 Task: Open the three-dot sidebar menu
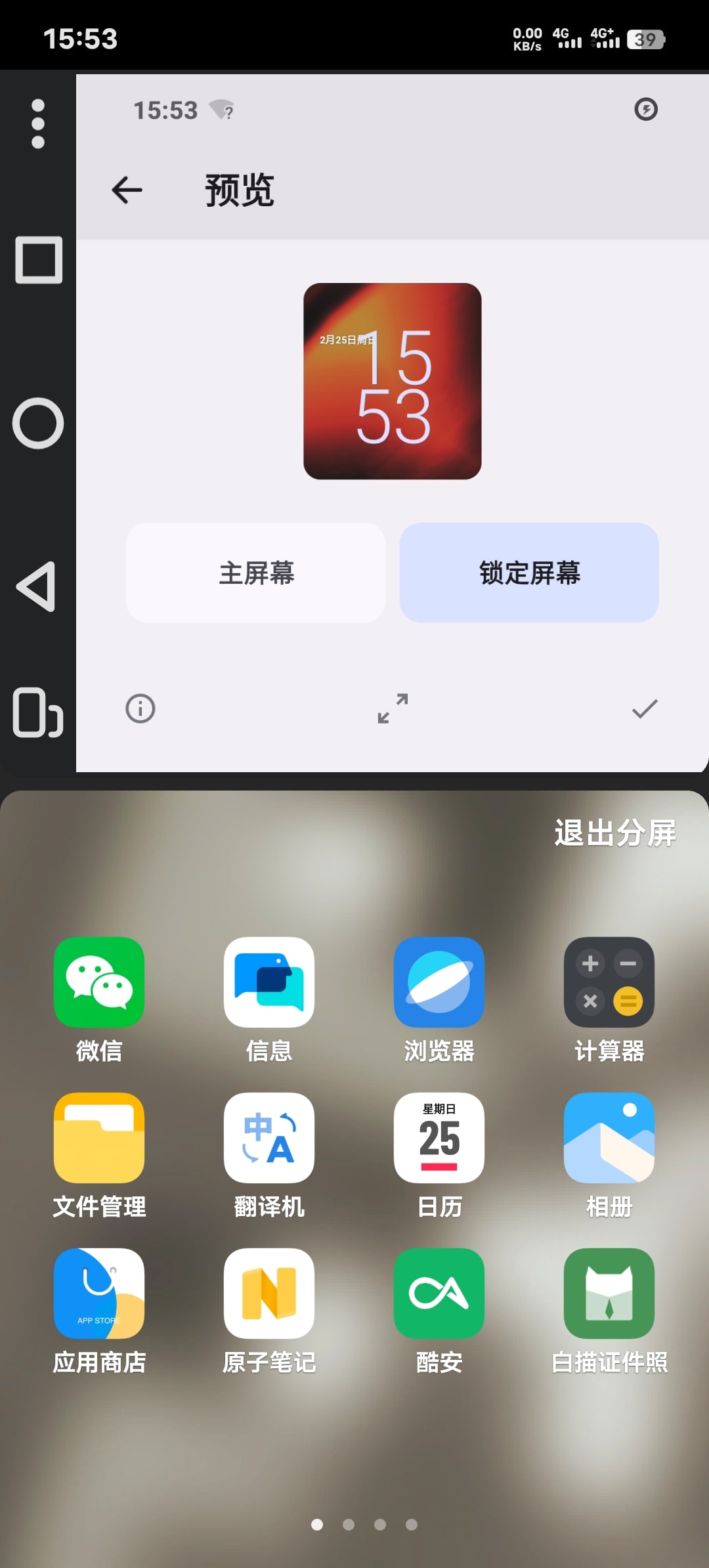(x=38, y=124)
